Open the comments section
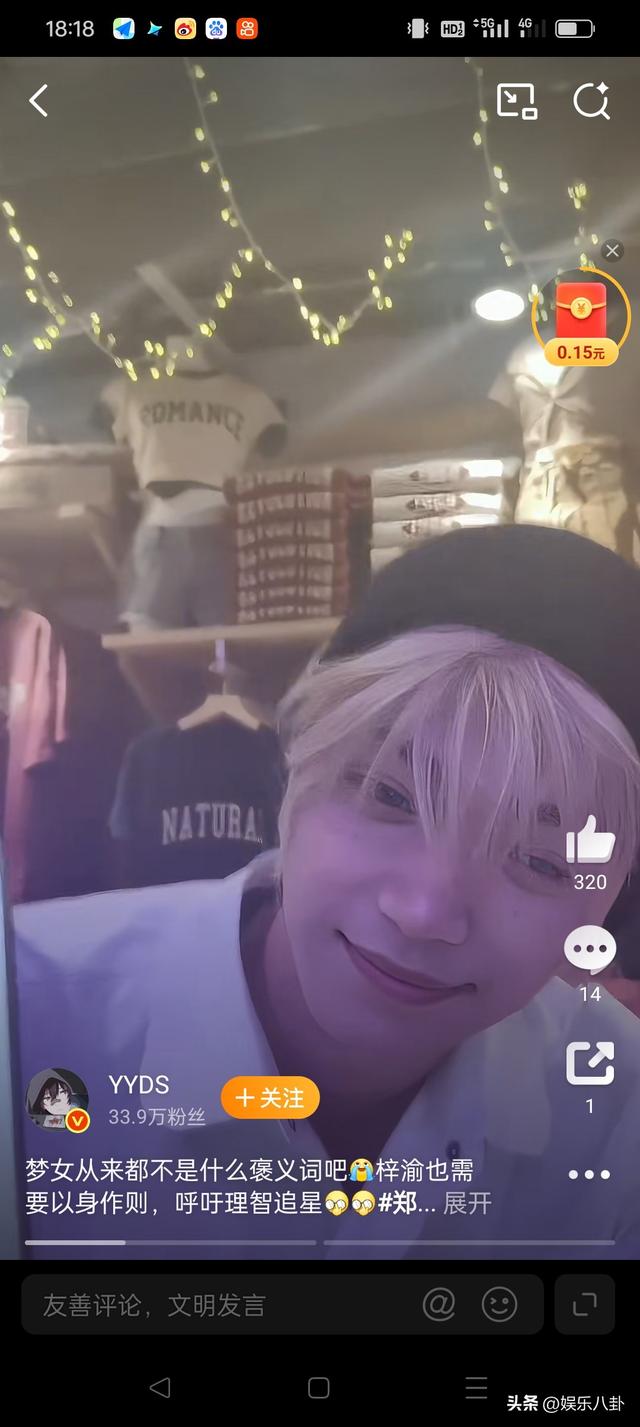The height and width of the screenshot is (1427, 640). coord(590,950)
